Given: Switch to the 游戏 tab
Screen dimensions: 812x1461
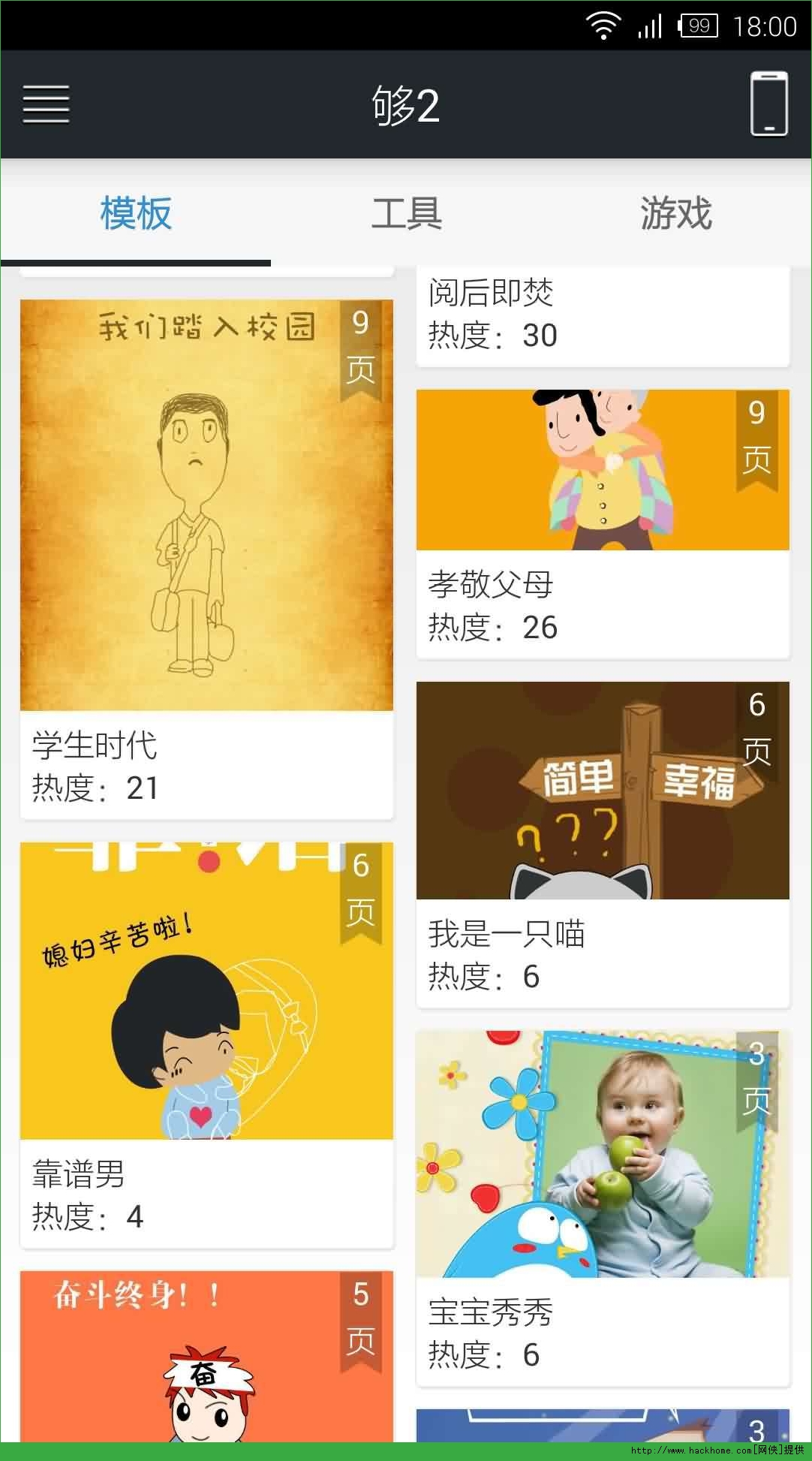Looking at the screenshot, I should click(675, 213).
